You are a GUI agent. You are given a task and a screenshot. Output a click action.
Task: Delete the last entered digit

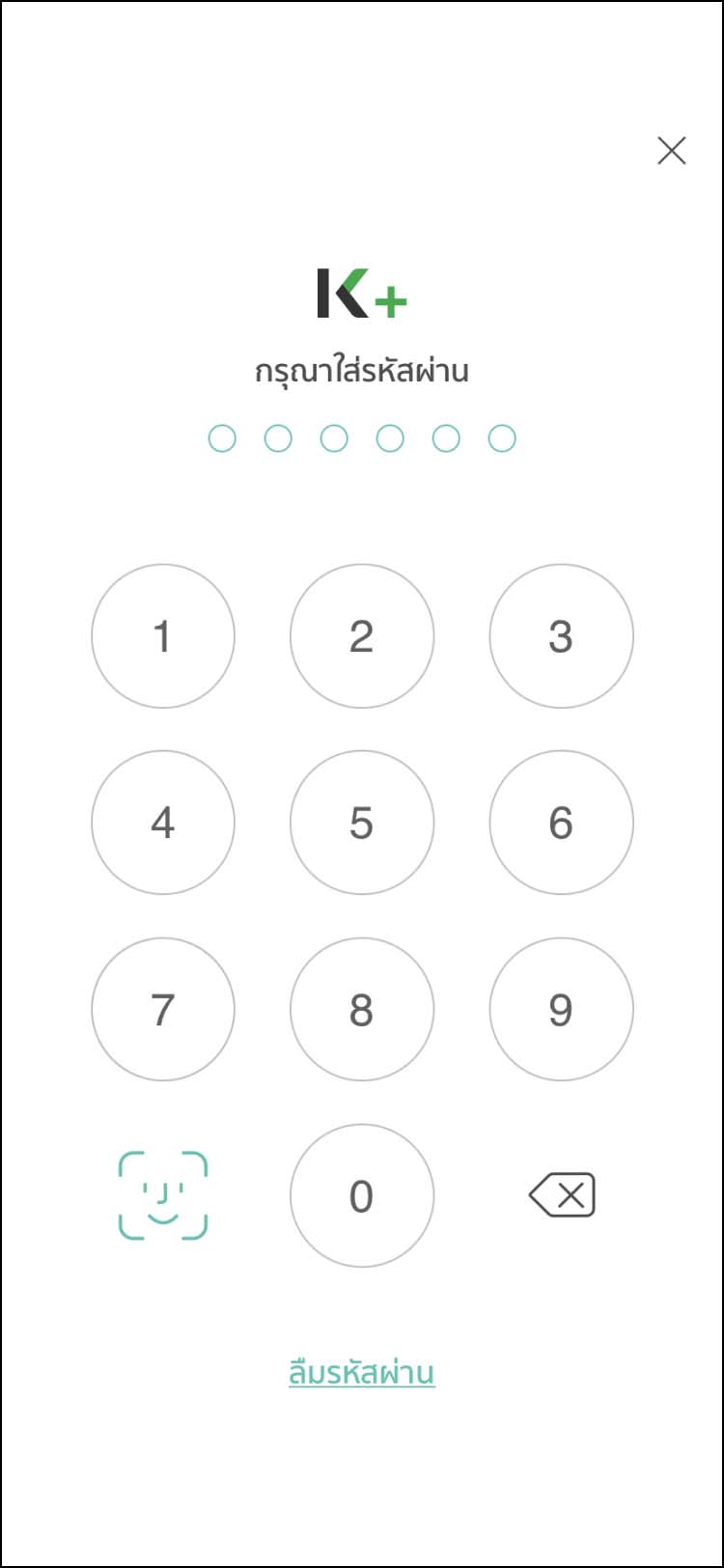pyautogui.click(x=562, y=1195)
